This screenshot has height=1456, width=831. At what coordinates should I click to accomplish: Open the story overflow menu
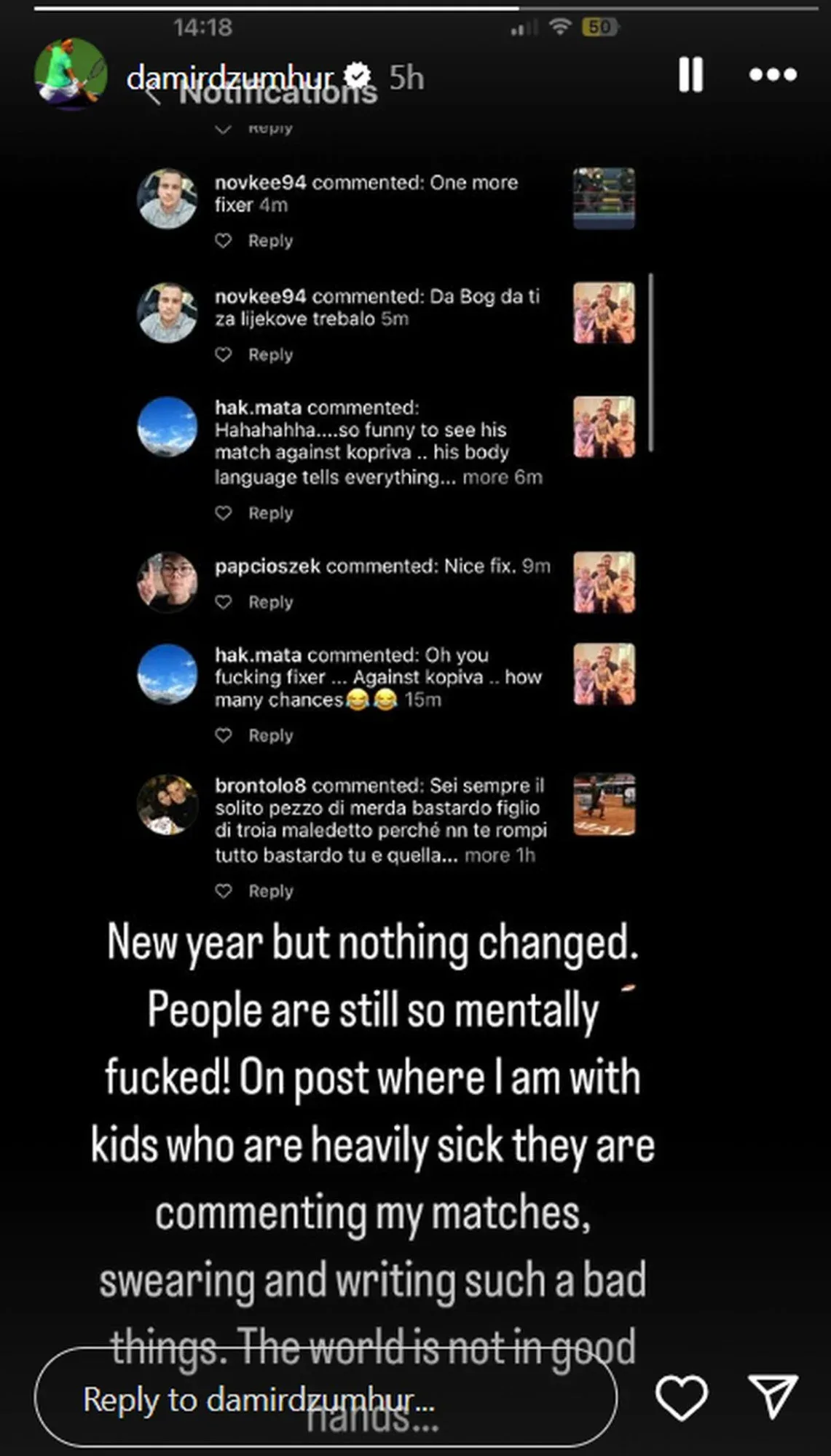[773, 75]
